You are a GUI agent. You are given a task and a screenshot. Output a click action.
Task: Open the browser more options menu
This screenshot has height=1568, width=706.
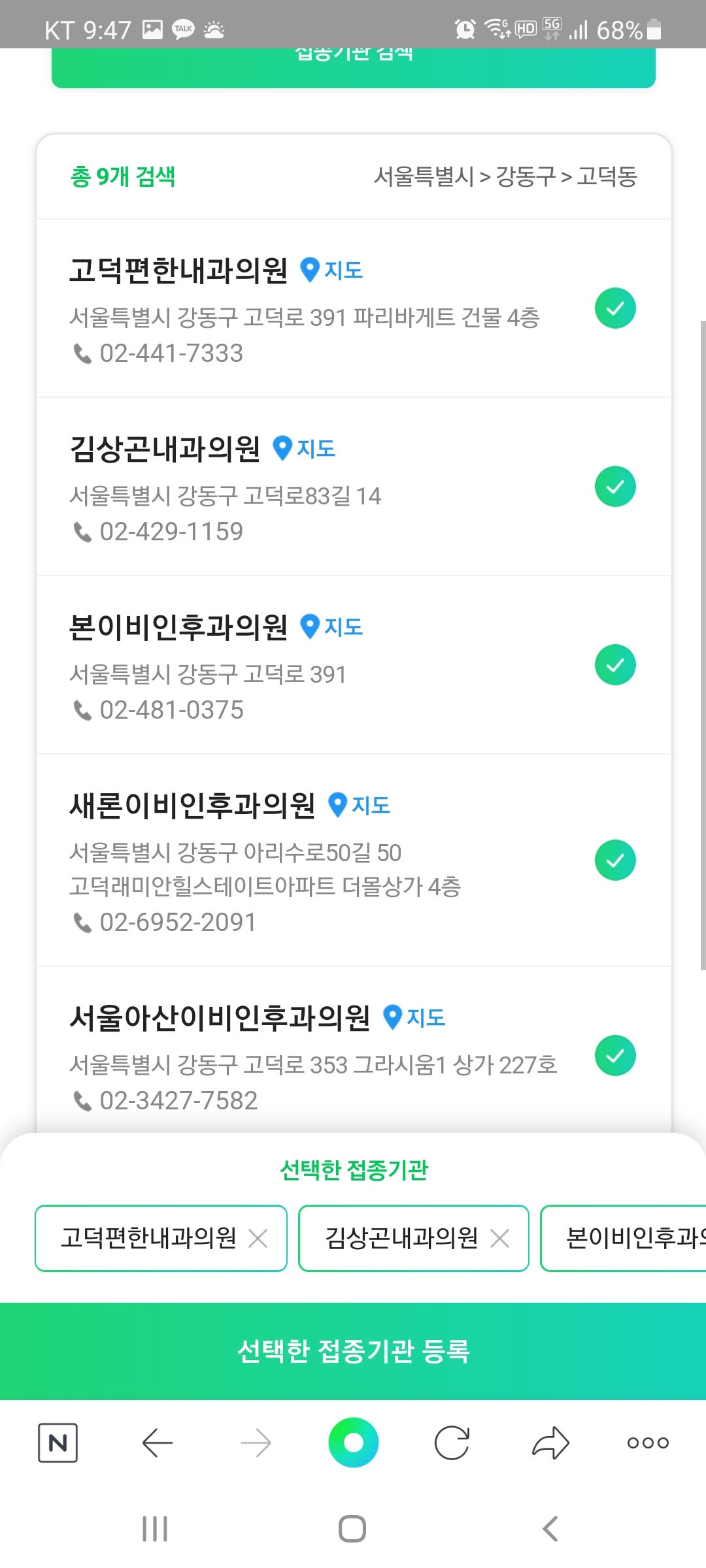pos(648,1443)
